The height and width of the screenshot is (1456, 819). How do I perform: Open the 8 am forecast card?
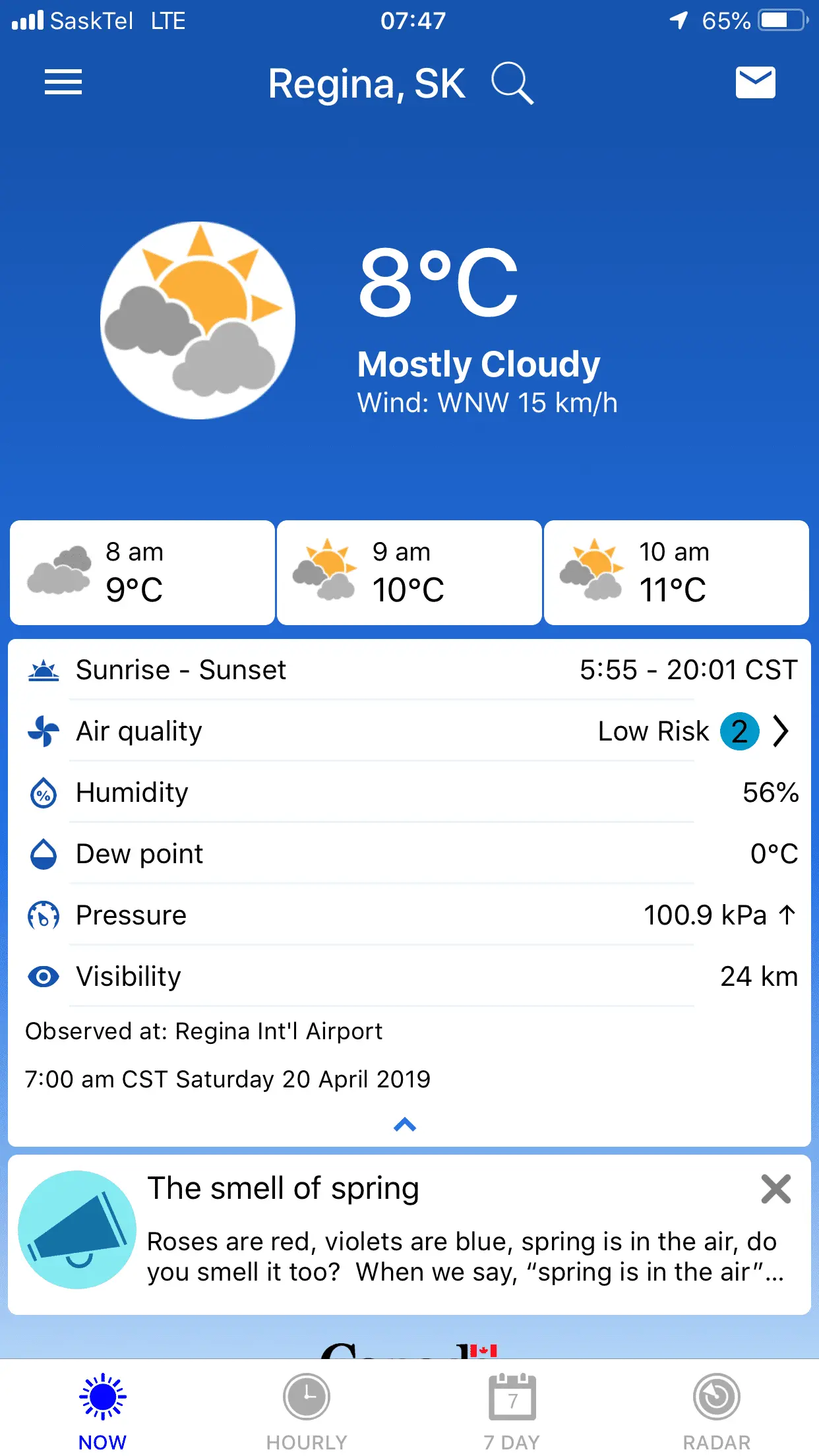[x=142, y=572]
